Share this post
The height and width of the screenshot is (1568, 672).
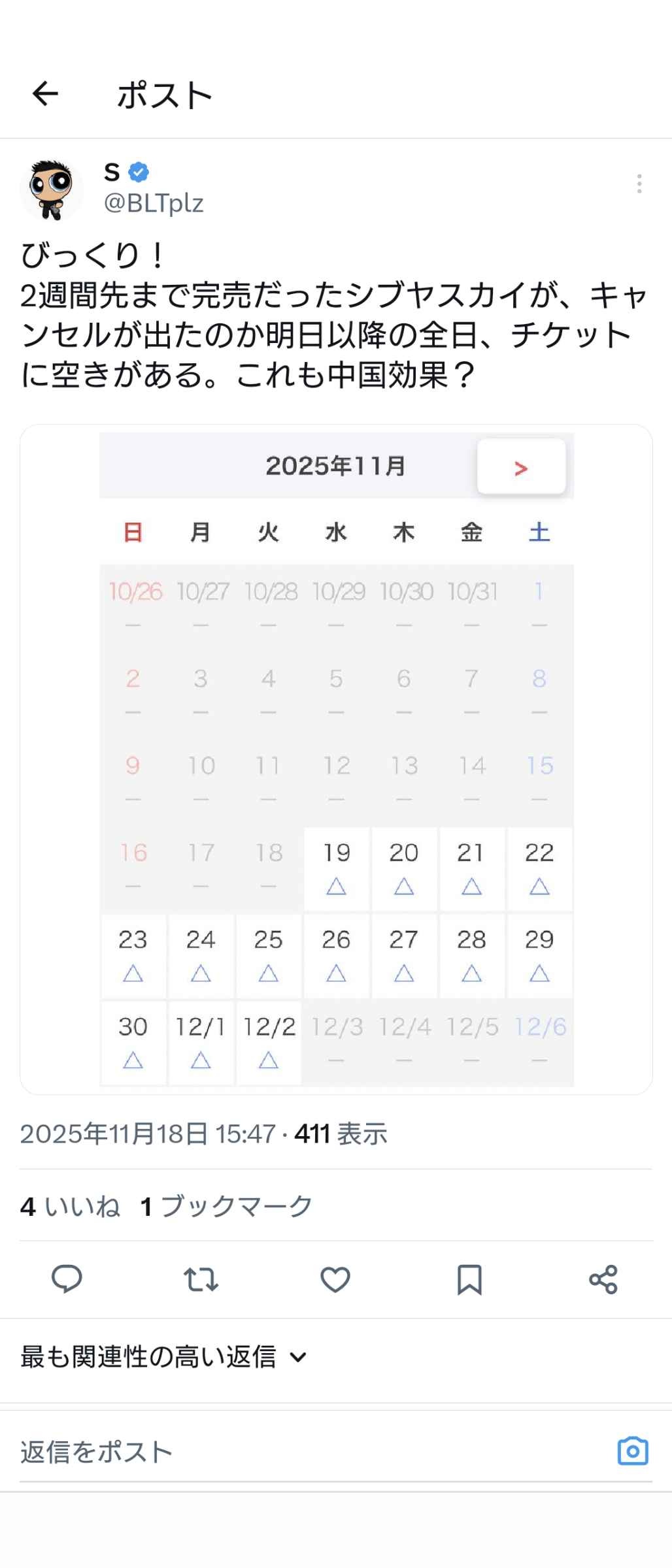coord(603,1279)
